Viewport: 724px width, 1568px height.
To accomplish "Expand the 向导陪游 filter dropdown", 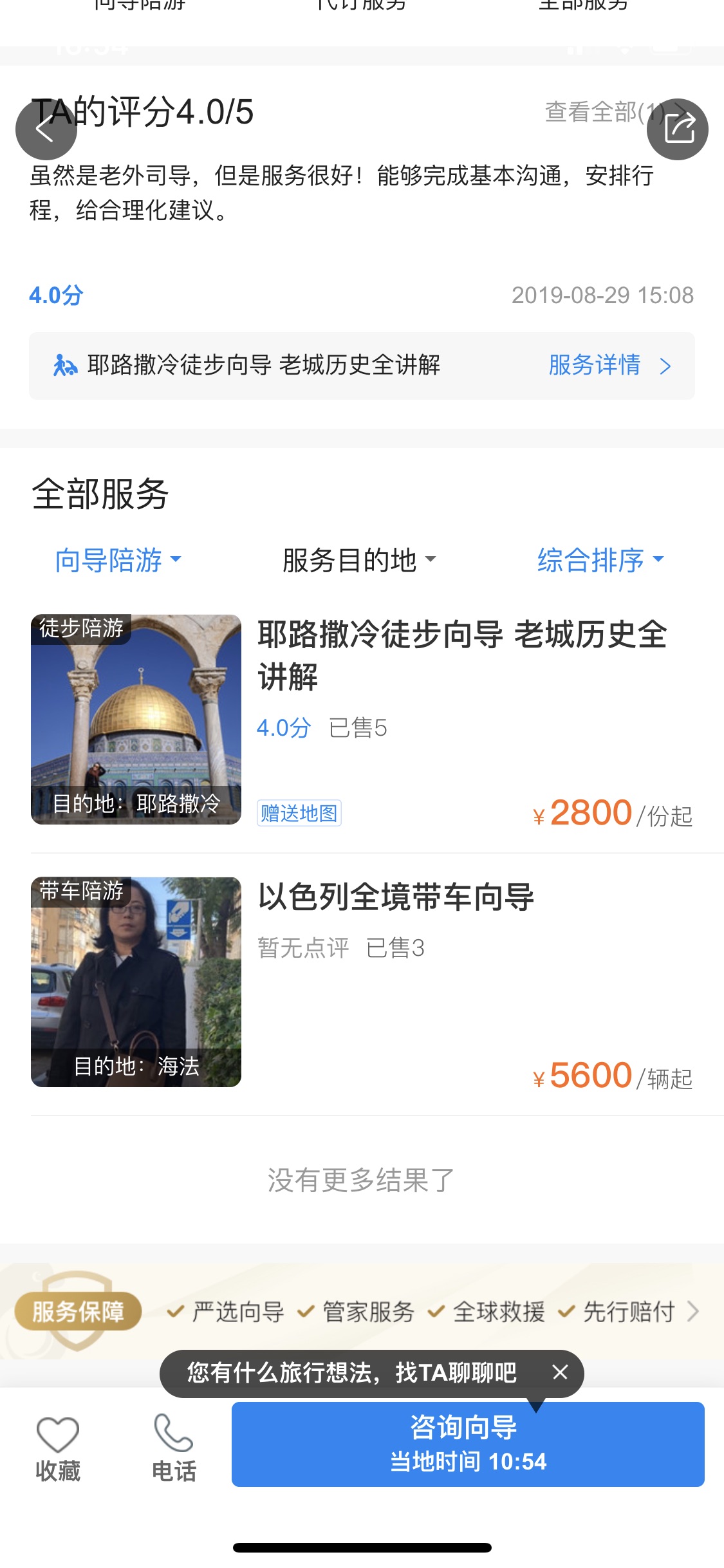I will click(118, 560).
